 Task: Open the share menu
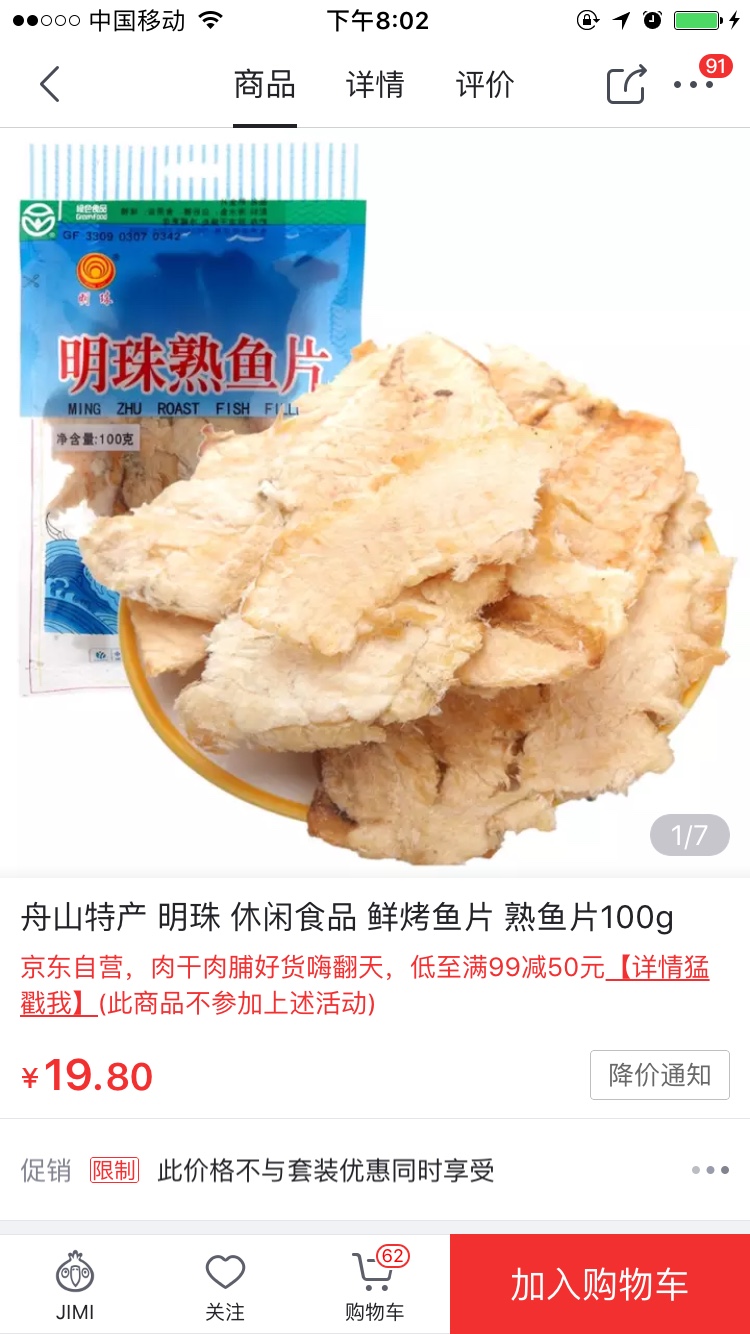click(x=626, y=84)
